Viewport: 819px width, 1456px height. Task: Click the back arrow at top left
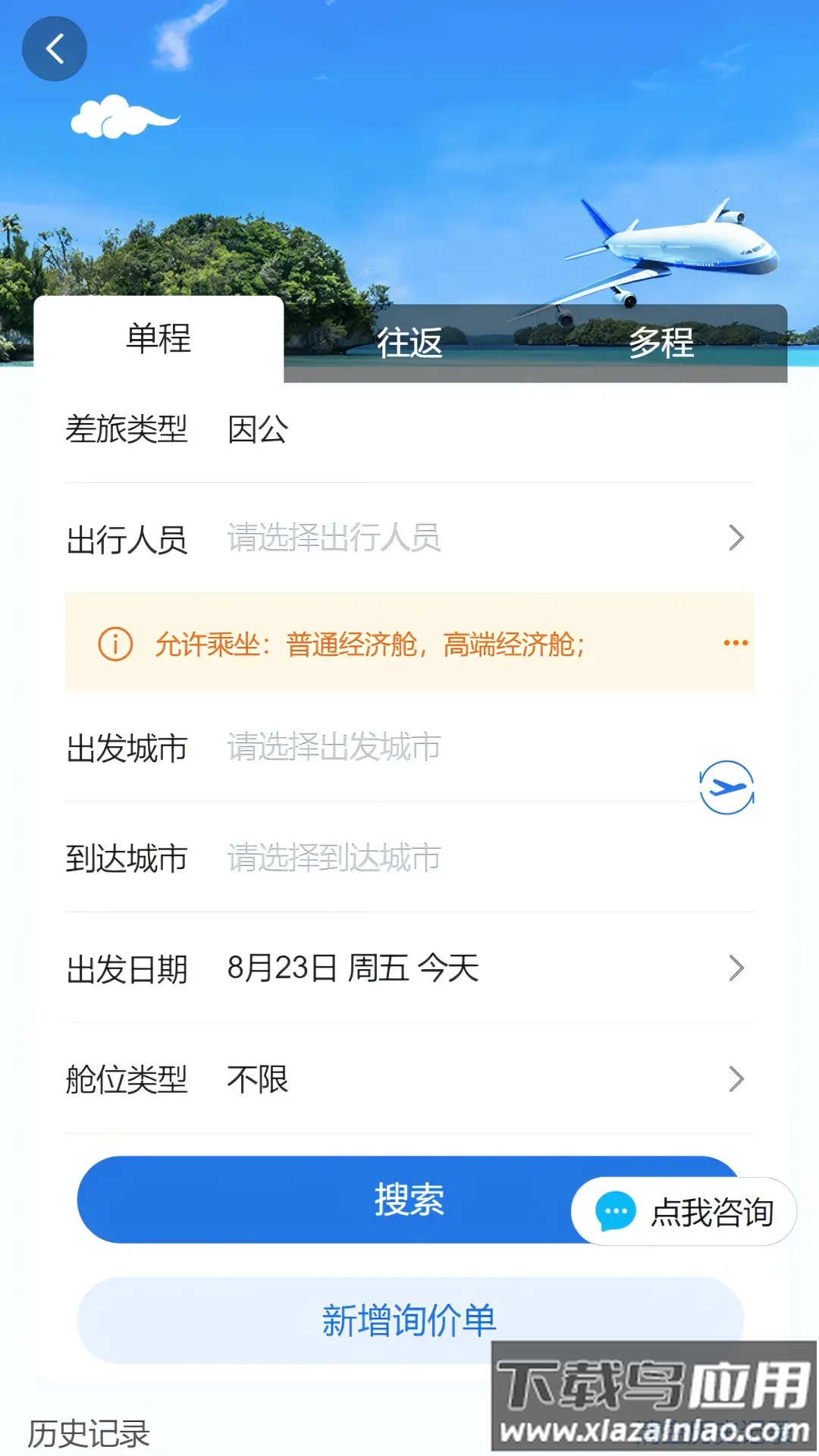click(54, 47)
